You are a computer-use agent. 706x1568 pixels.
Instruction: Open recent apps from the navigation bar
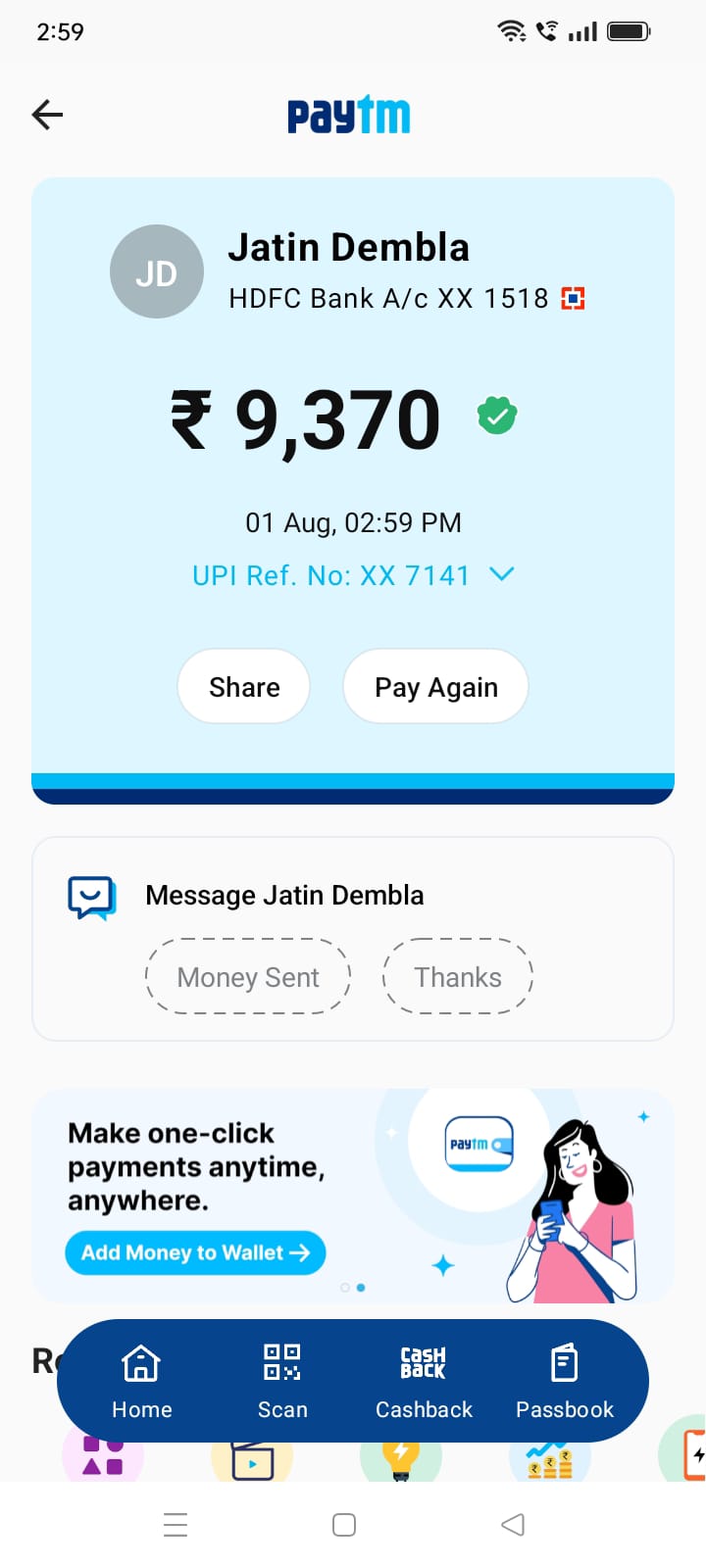click(x=176, y=1525)
